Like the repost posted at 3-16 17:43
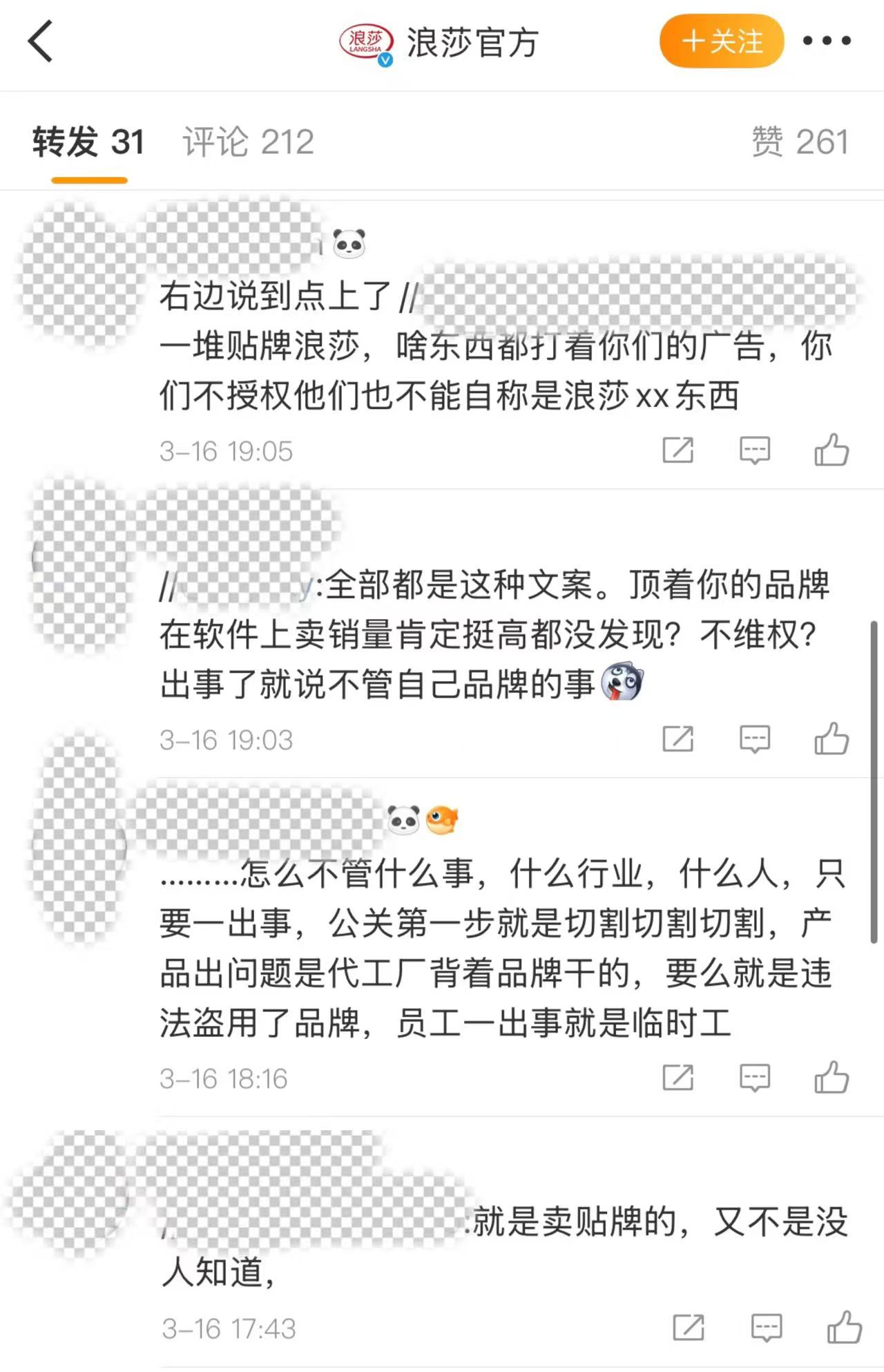Image resolution: width=884 pixels, height=1372 pixels. pos(844,1328)
